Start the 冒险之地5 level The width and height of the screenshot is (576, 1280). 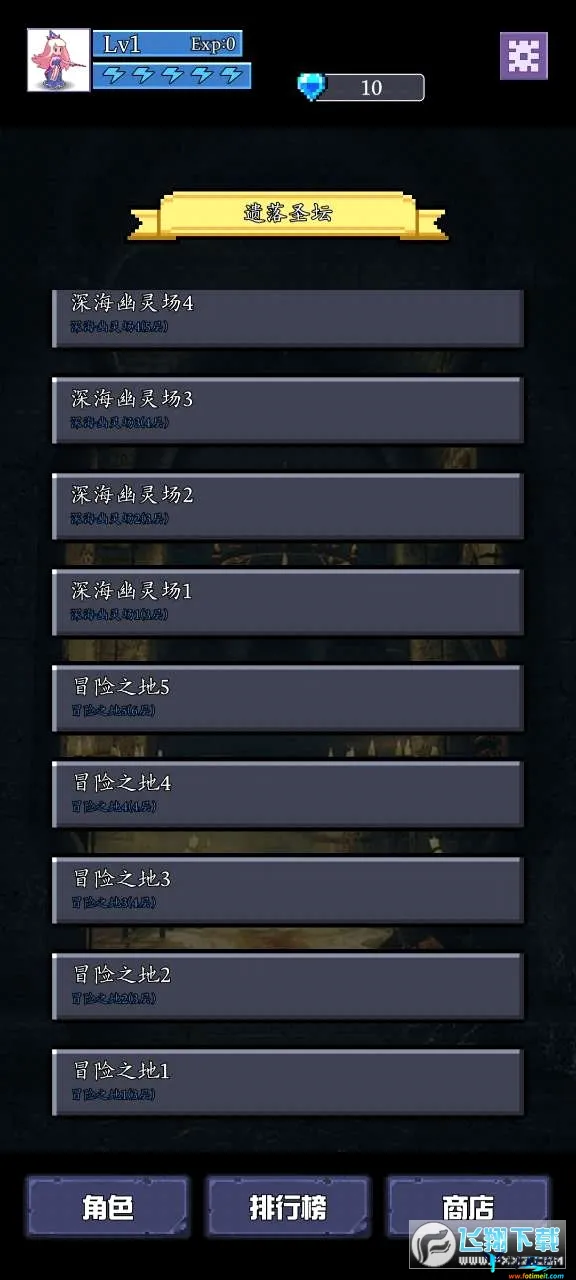288,698
